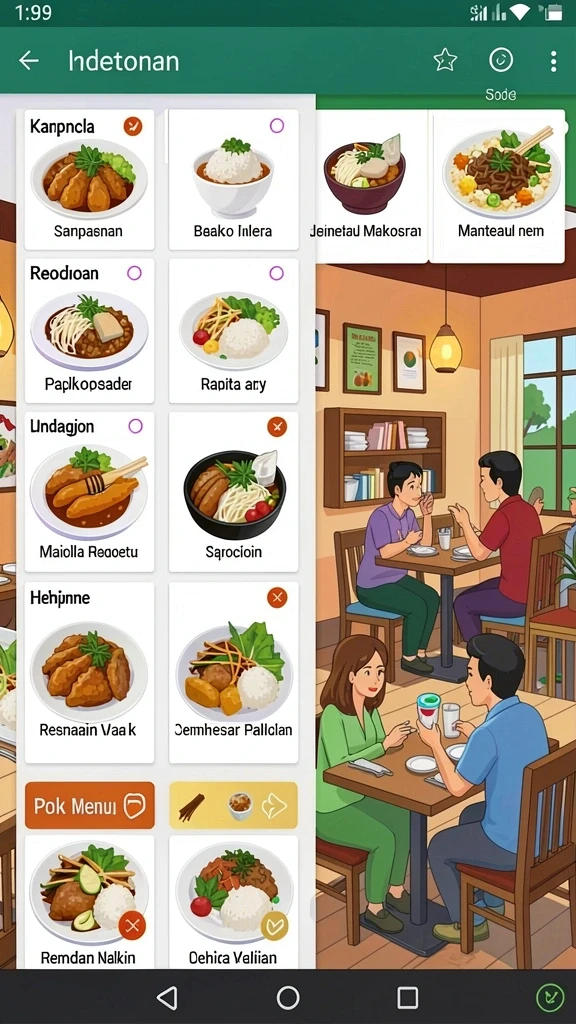Open the Sanpasnan dish card
The width and height of the screenshot is (576, 1024).
coord(89,180)
